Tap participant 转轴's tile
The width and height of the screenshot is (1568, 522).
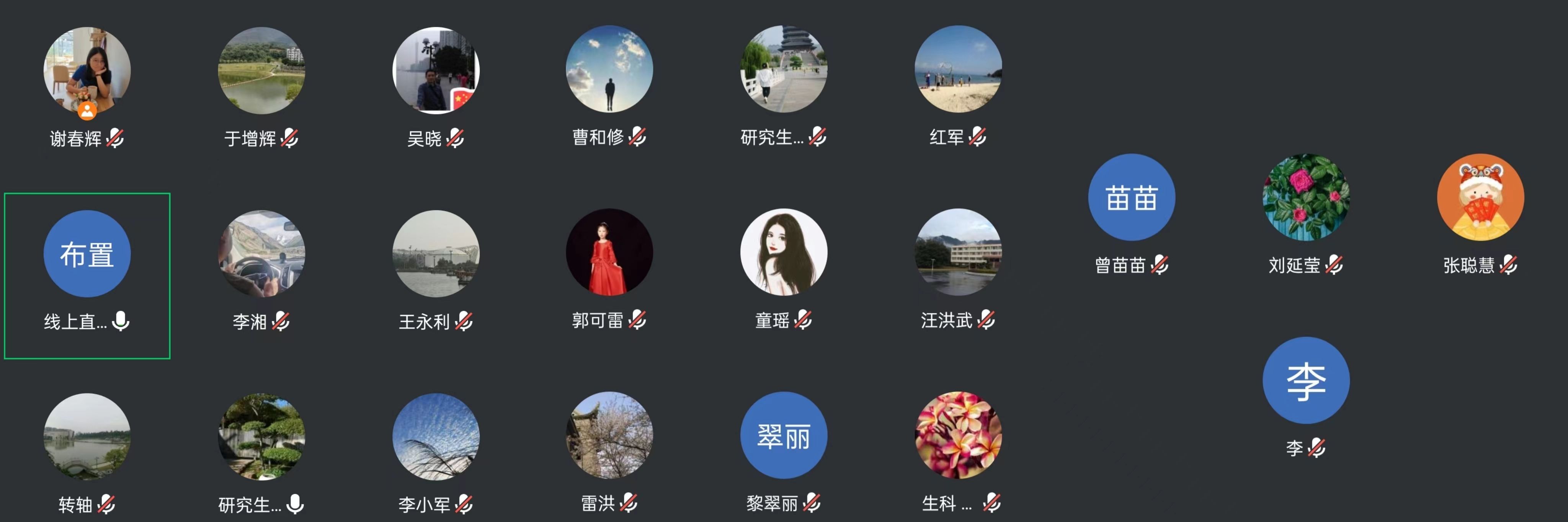point(87,437)
